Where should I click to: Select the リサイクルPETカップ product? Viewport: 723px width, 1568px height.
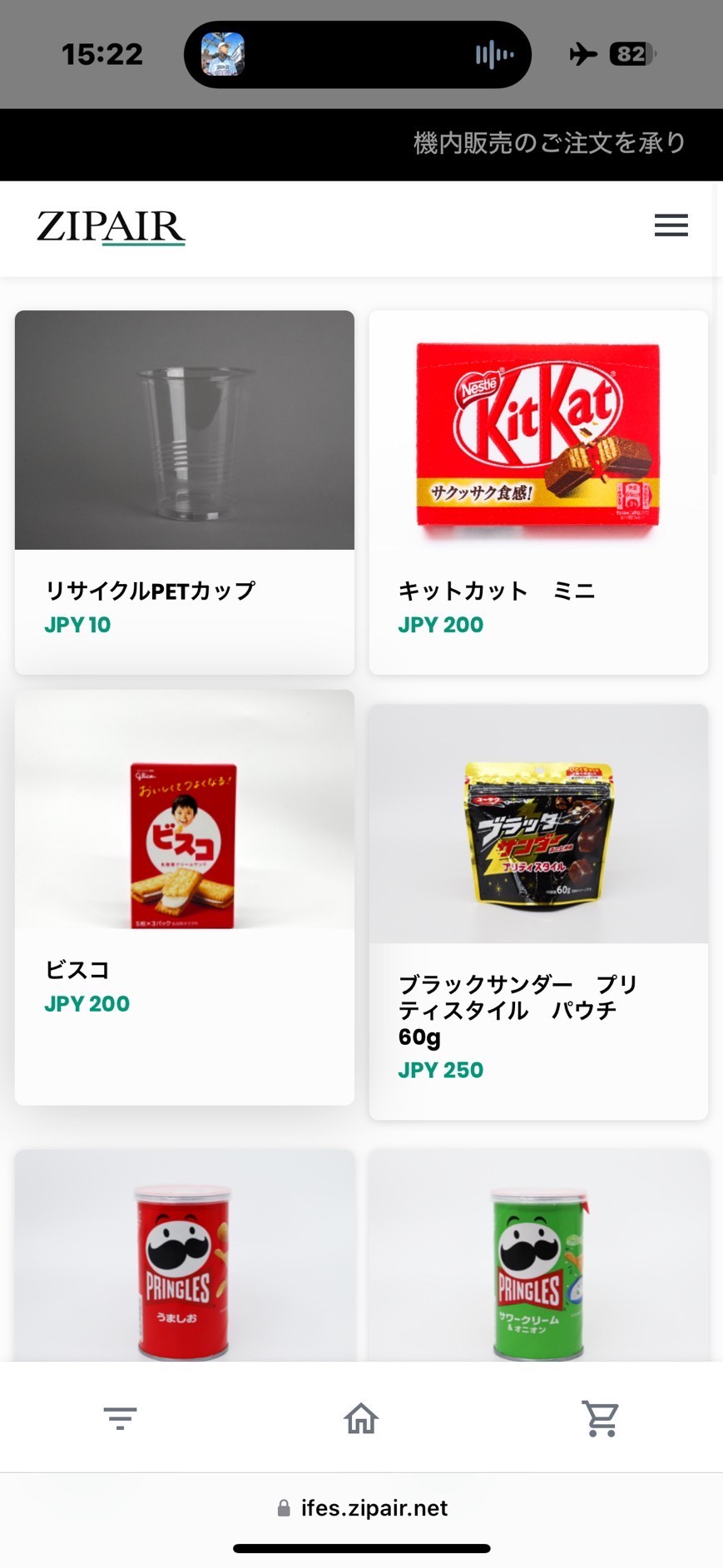(x=184, y=491)
